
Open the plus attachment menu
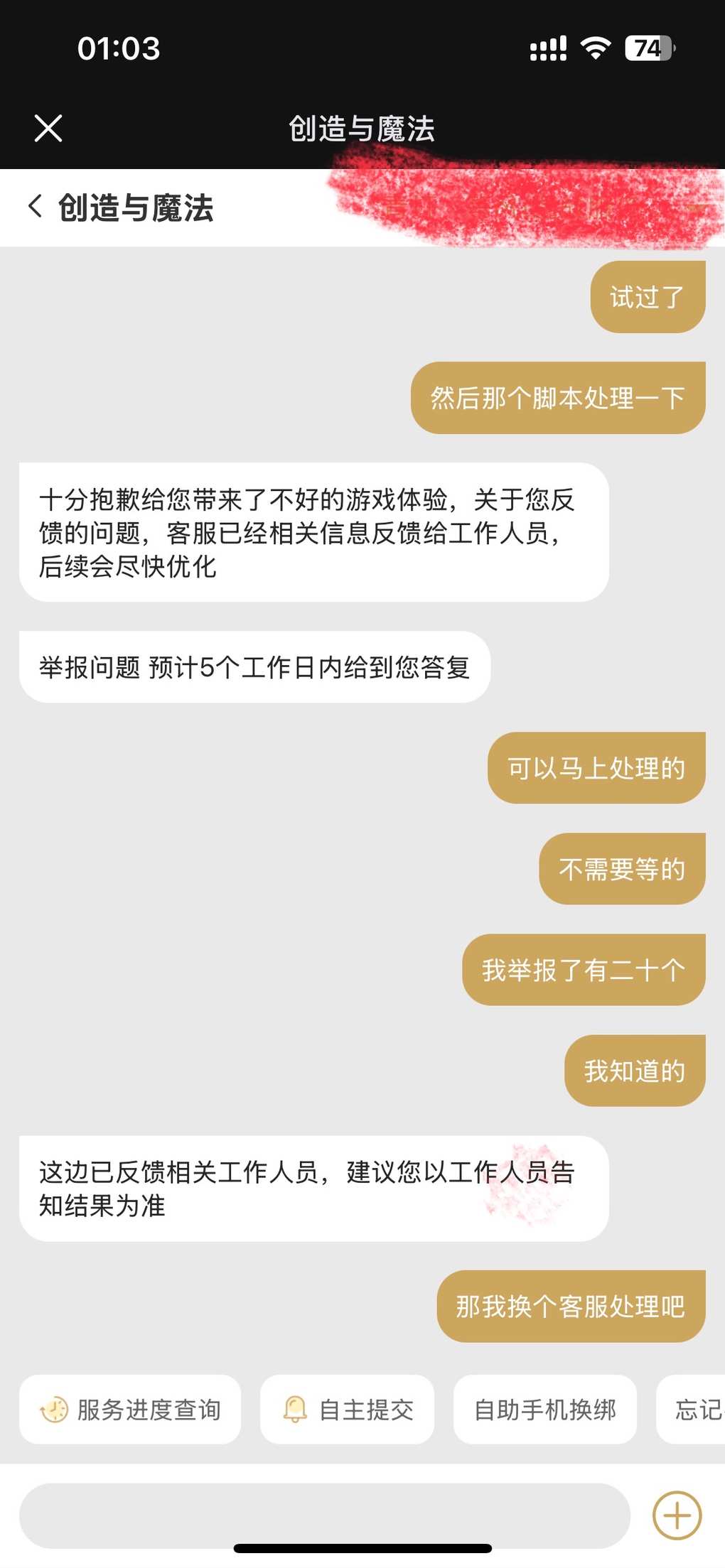click(677, 1515)
